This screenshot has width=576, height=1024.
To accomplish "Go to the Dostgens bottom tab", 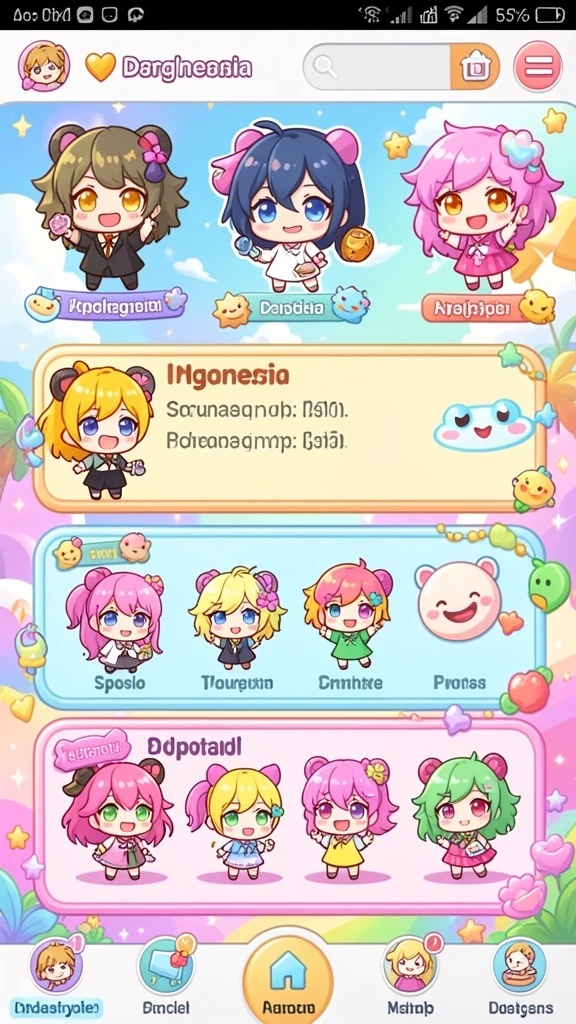I will point(520,976).
